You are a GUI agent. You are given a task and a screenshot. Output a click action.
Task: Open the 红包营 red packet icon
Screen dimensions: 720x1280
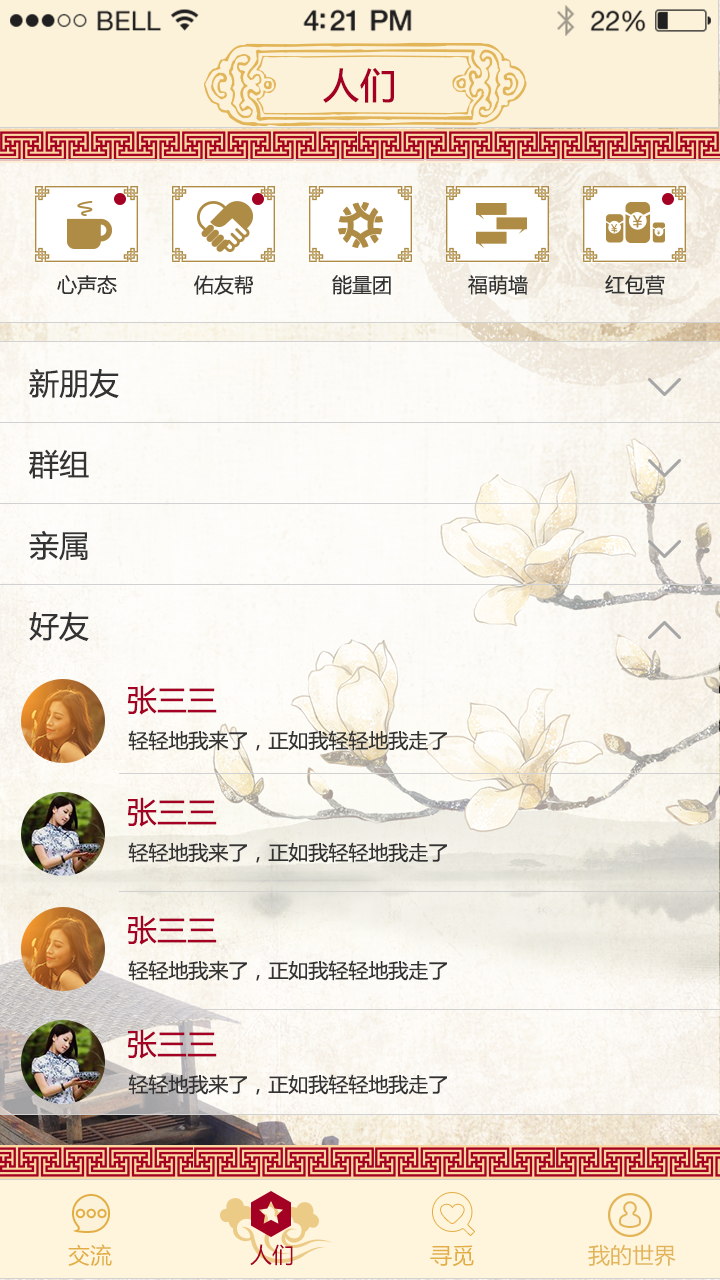pos(634,224)
